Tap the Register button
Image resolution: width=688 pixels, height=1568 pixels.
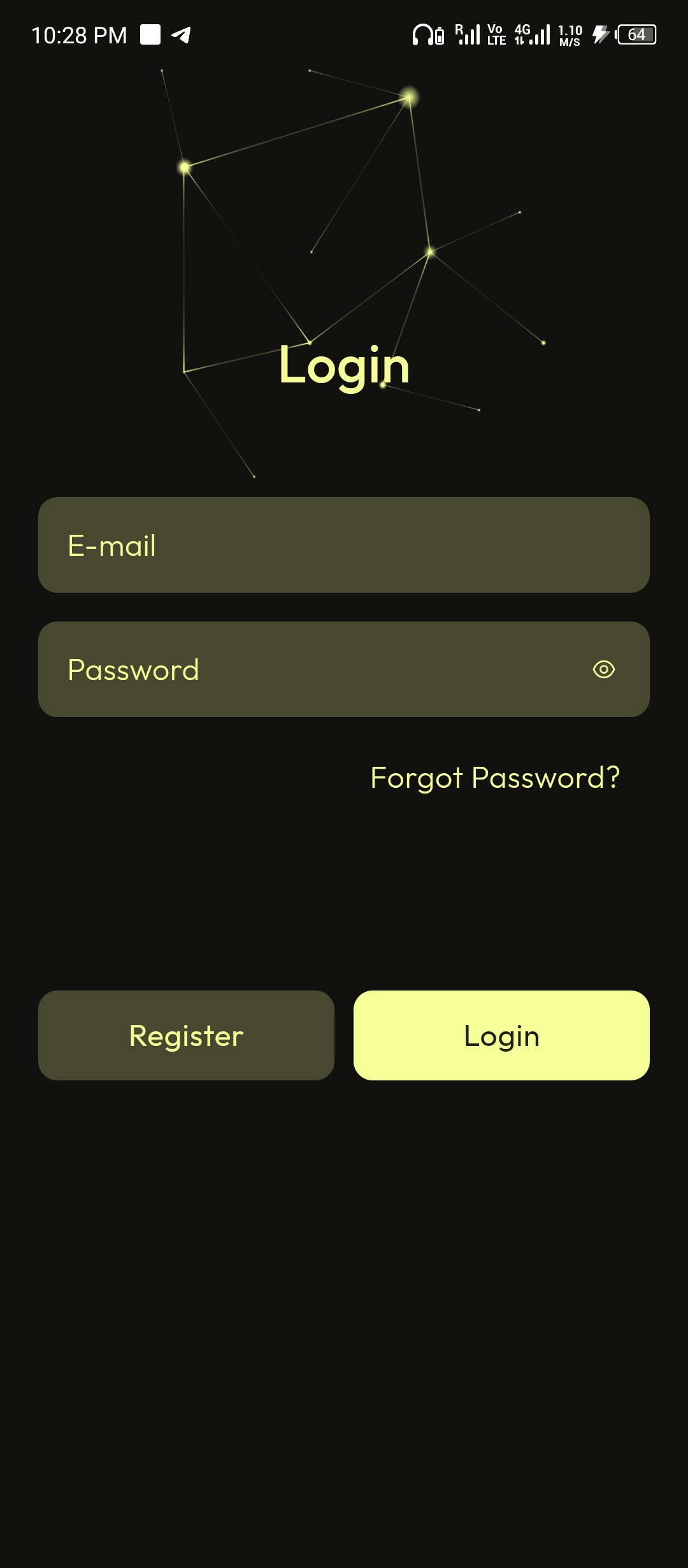tap(186, 1035)
